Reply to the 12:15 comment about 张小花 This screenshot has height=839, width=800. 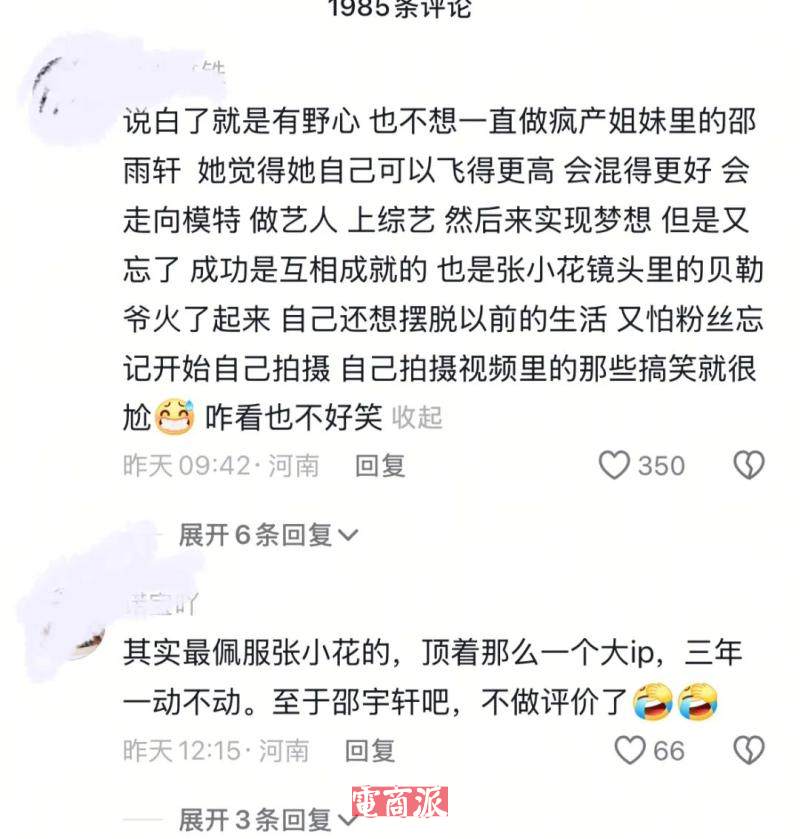(370, 750)
